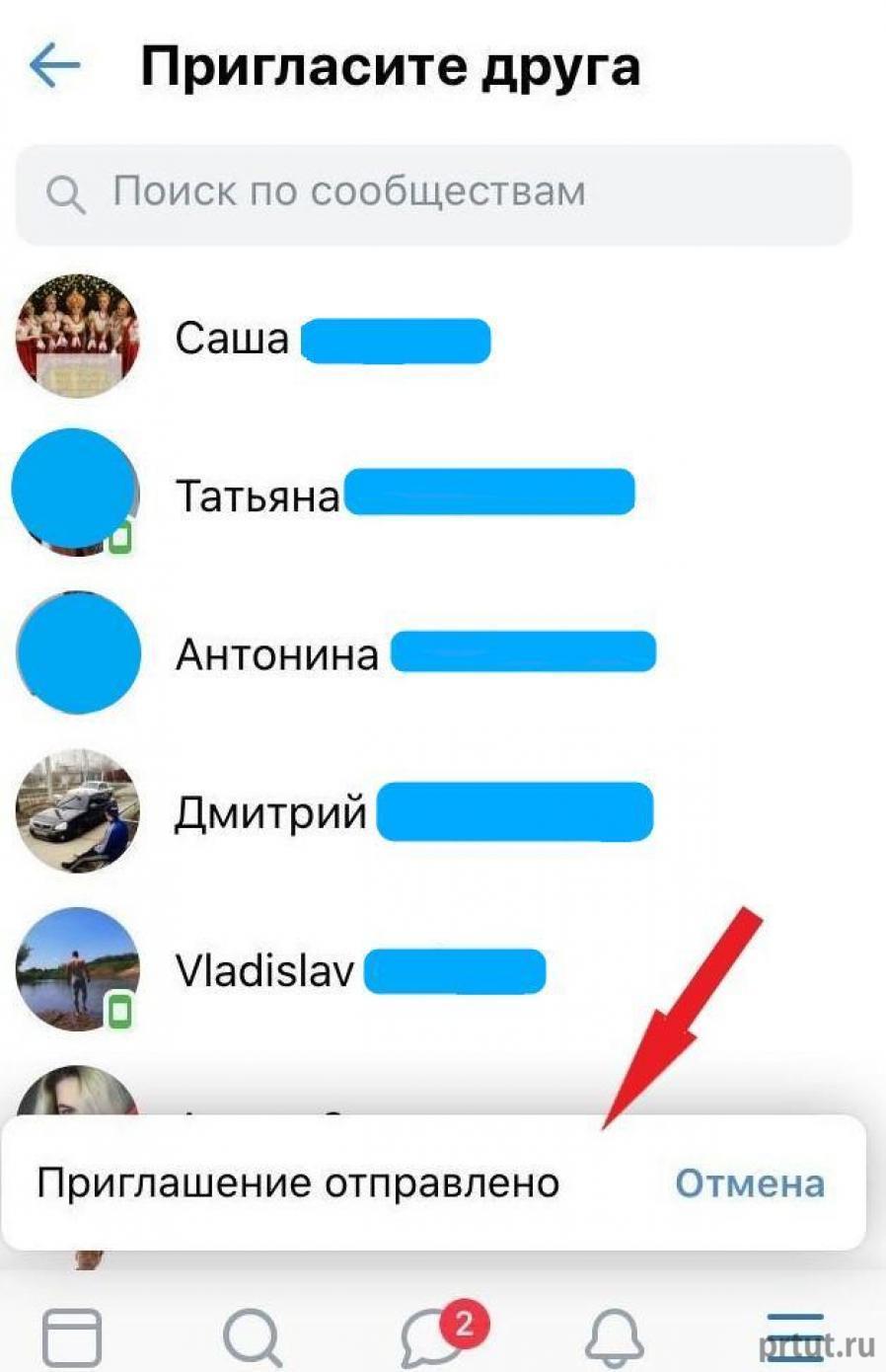Image resolution: width=886 pixels, height=1372 pixels.
Task: Tap the Поиск по сообществам search field
Action: coord(432,192)
